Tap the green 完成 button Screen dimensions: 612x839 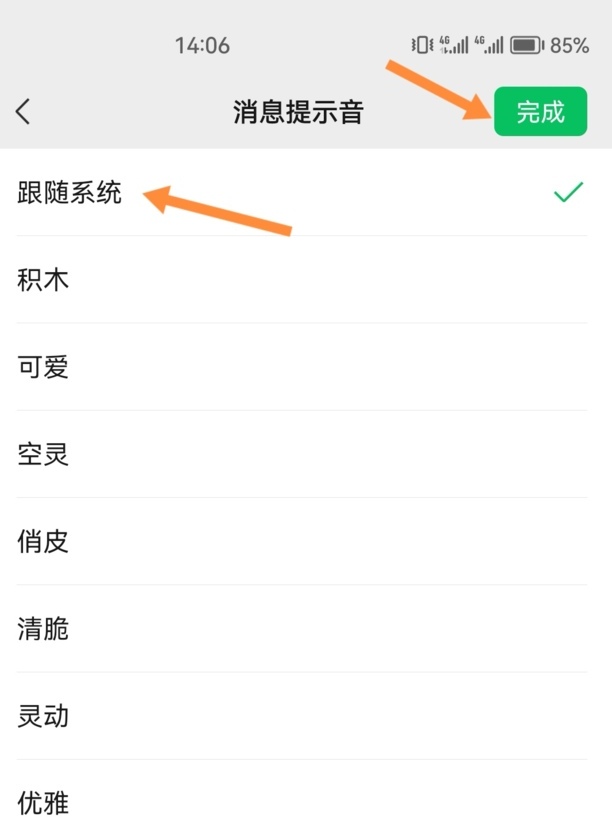[x=540, y=112]
